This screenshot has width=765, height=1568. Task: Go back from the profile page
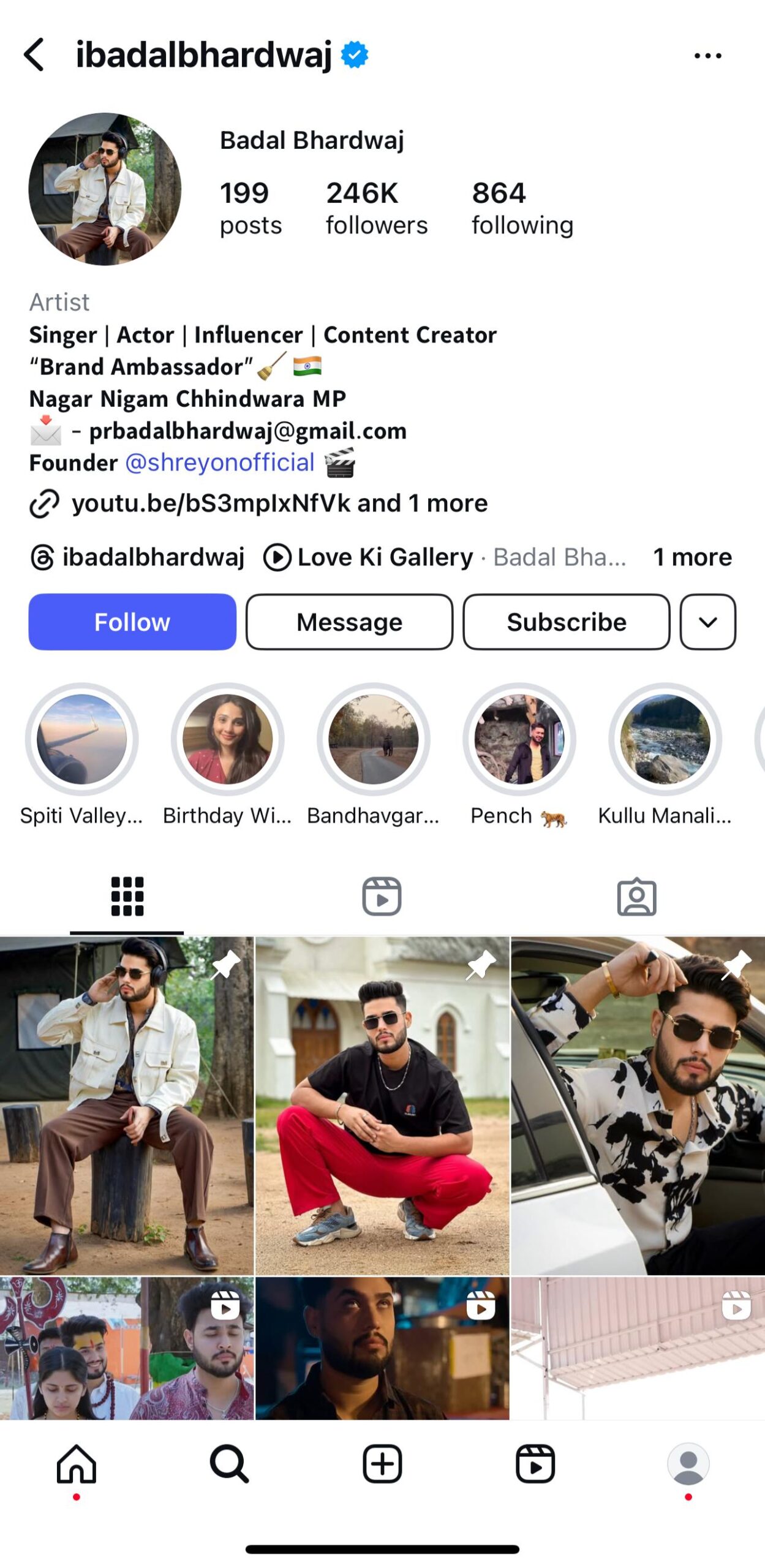pos(34,55)
